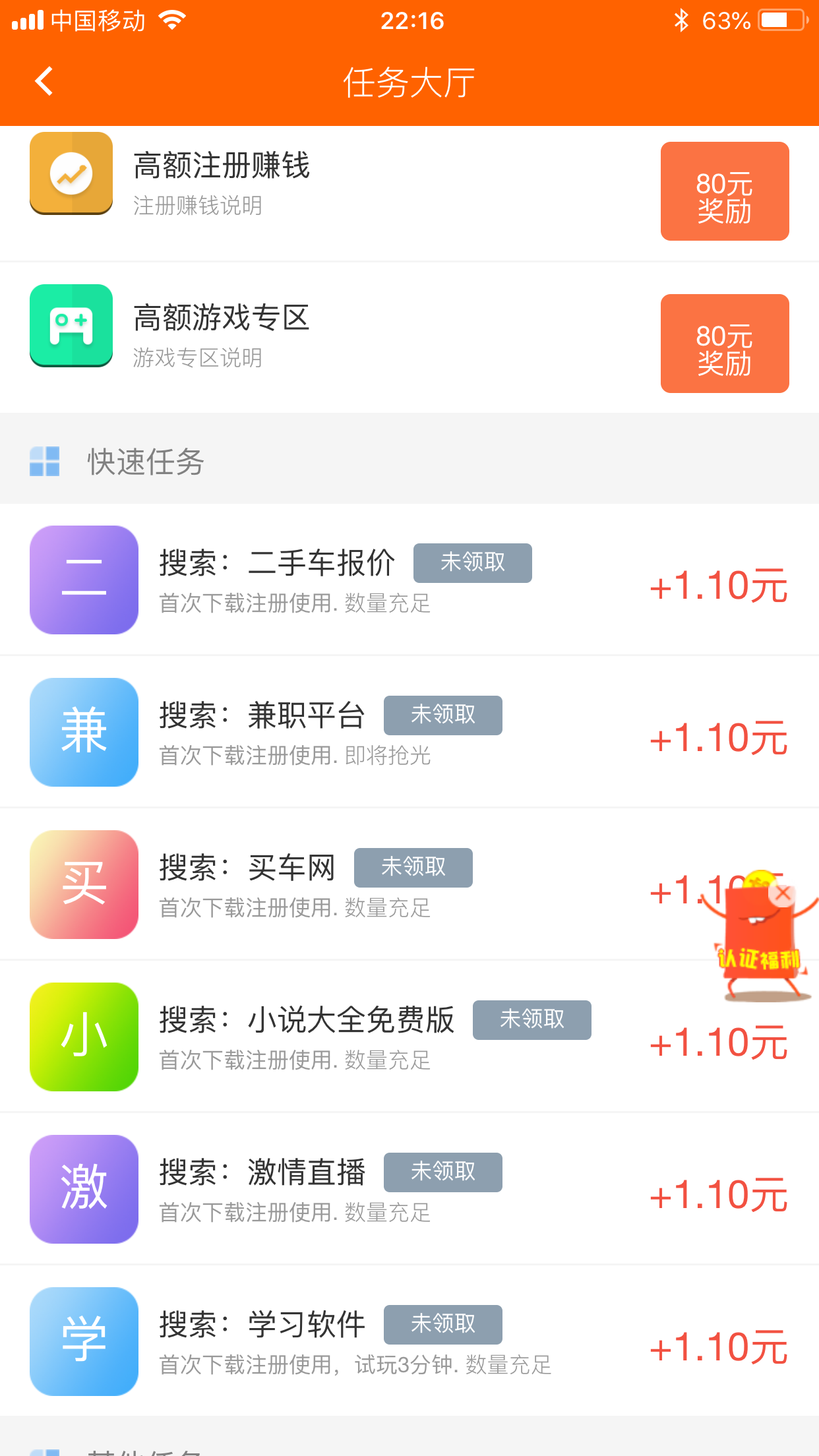Select the purple 二 icon for 二手车报价 task
The height and width of the screenshot is (1456, 819).
(x=83, y=579)
